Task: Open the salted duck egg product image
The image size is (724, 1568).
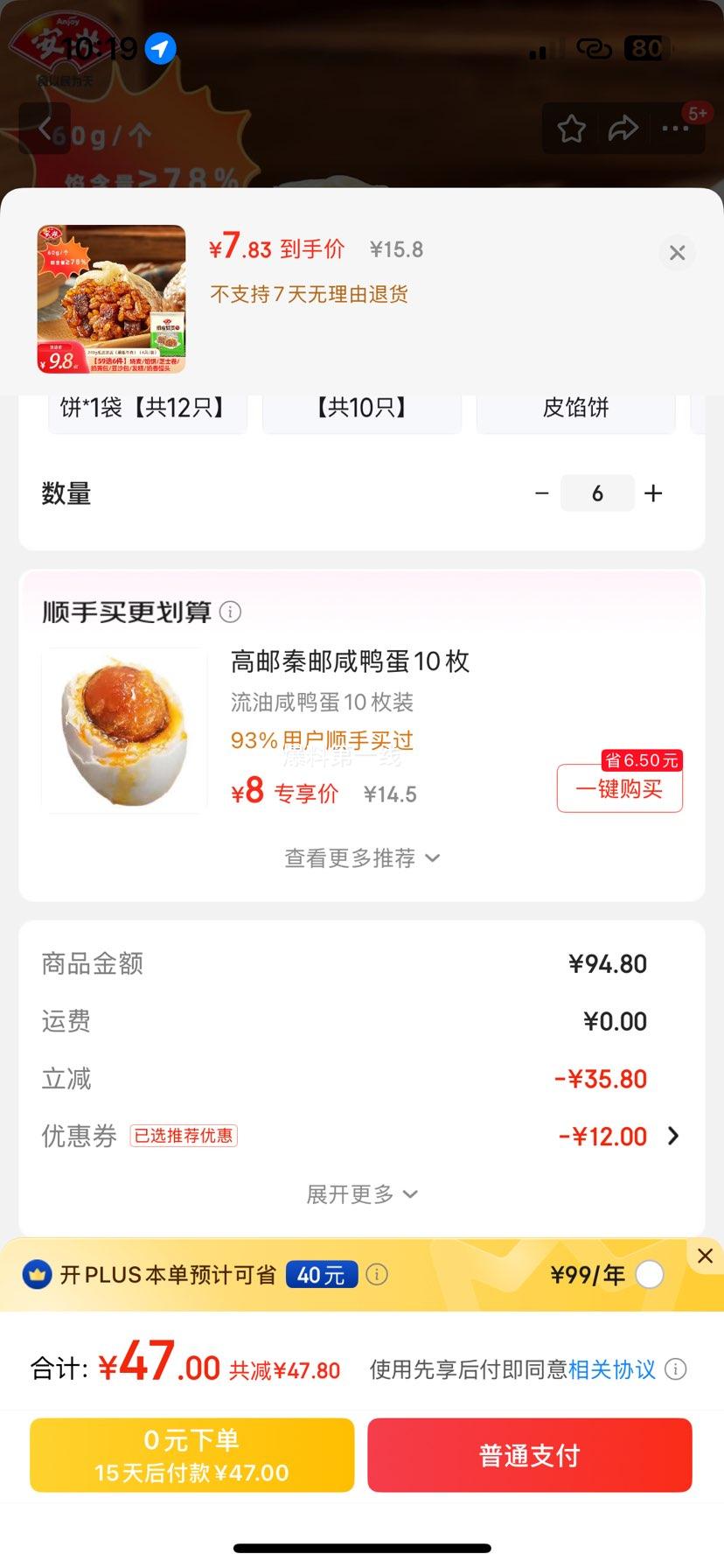Action: [124, 731]
